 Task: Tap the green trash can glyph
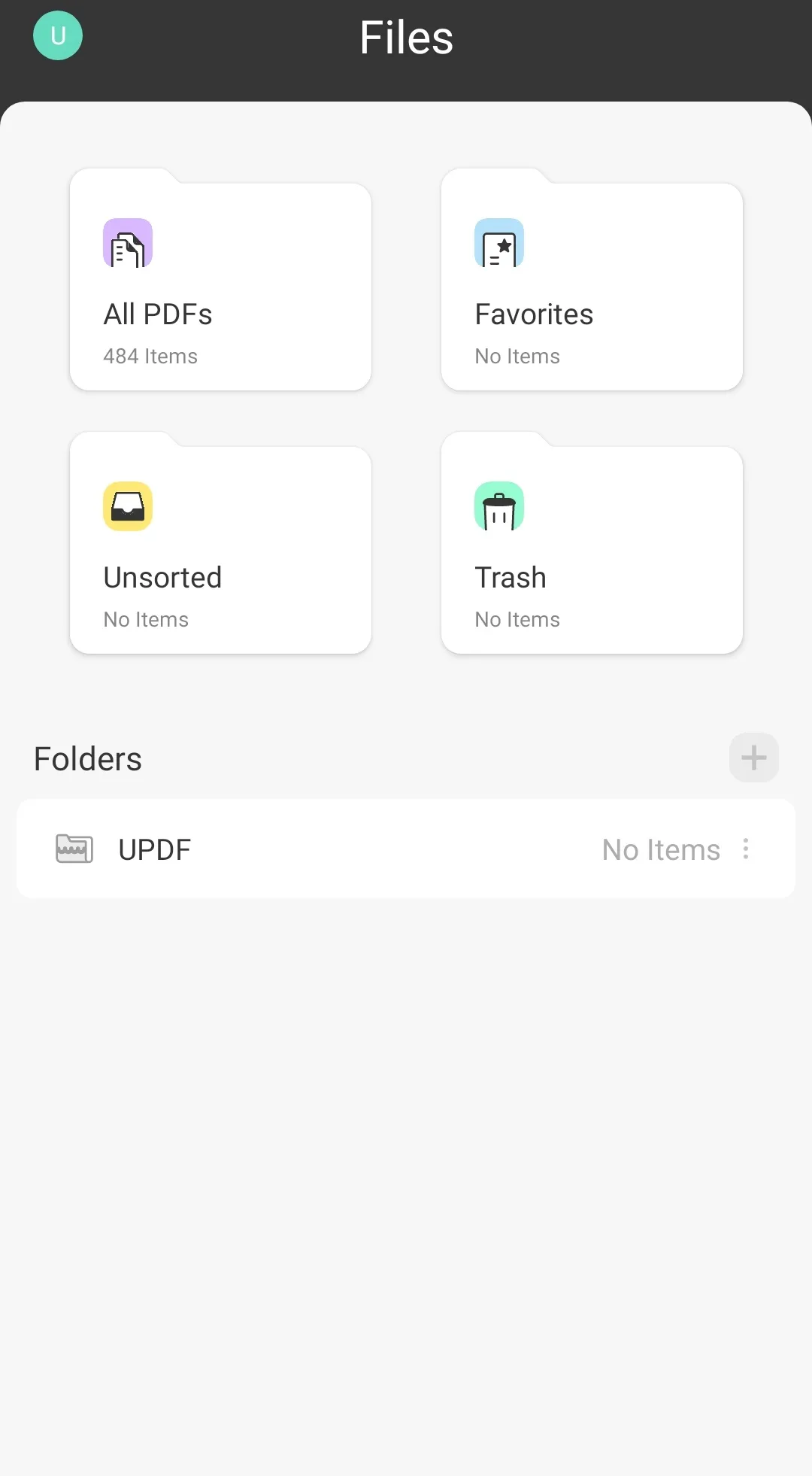pos(499,506)
